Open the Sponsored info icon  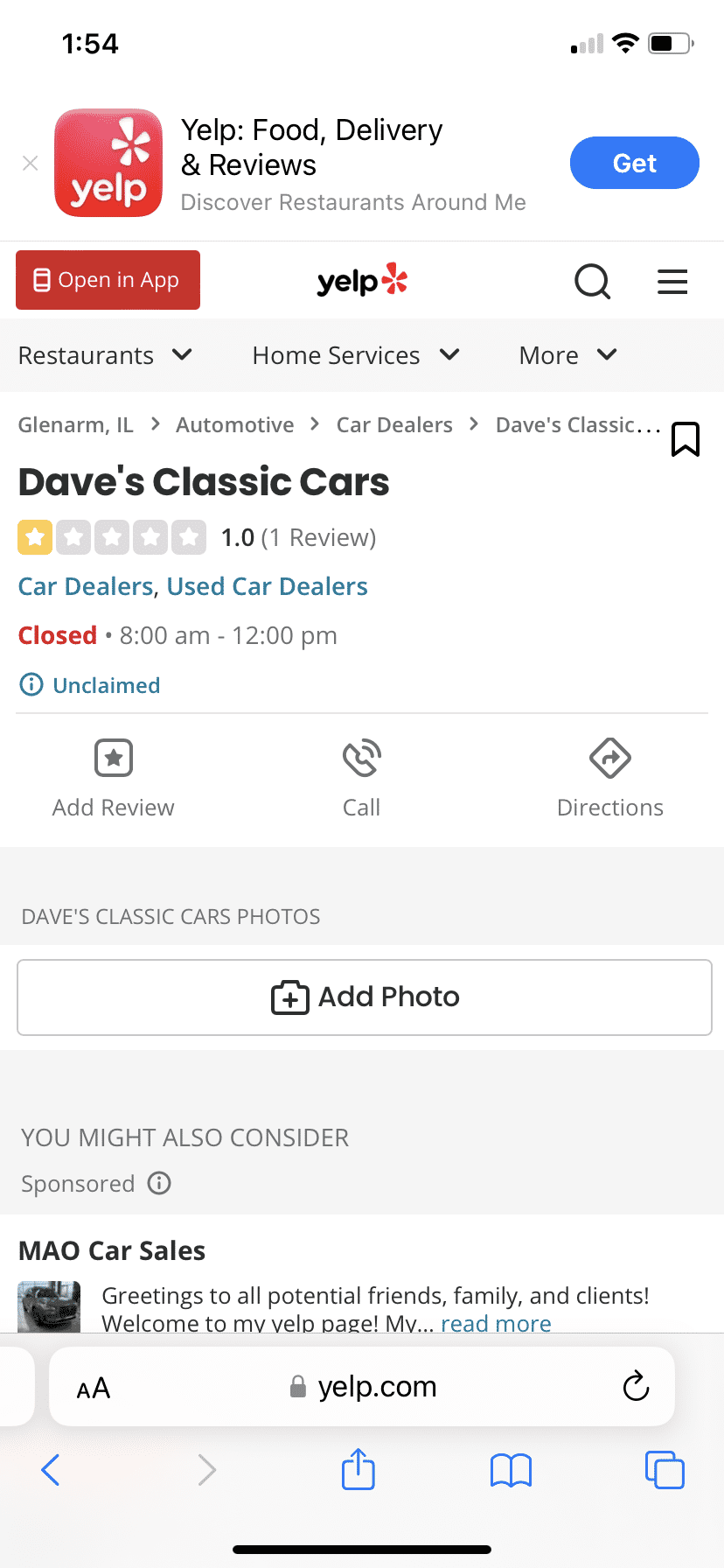point(159,1184)
